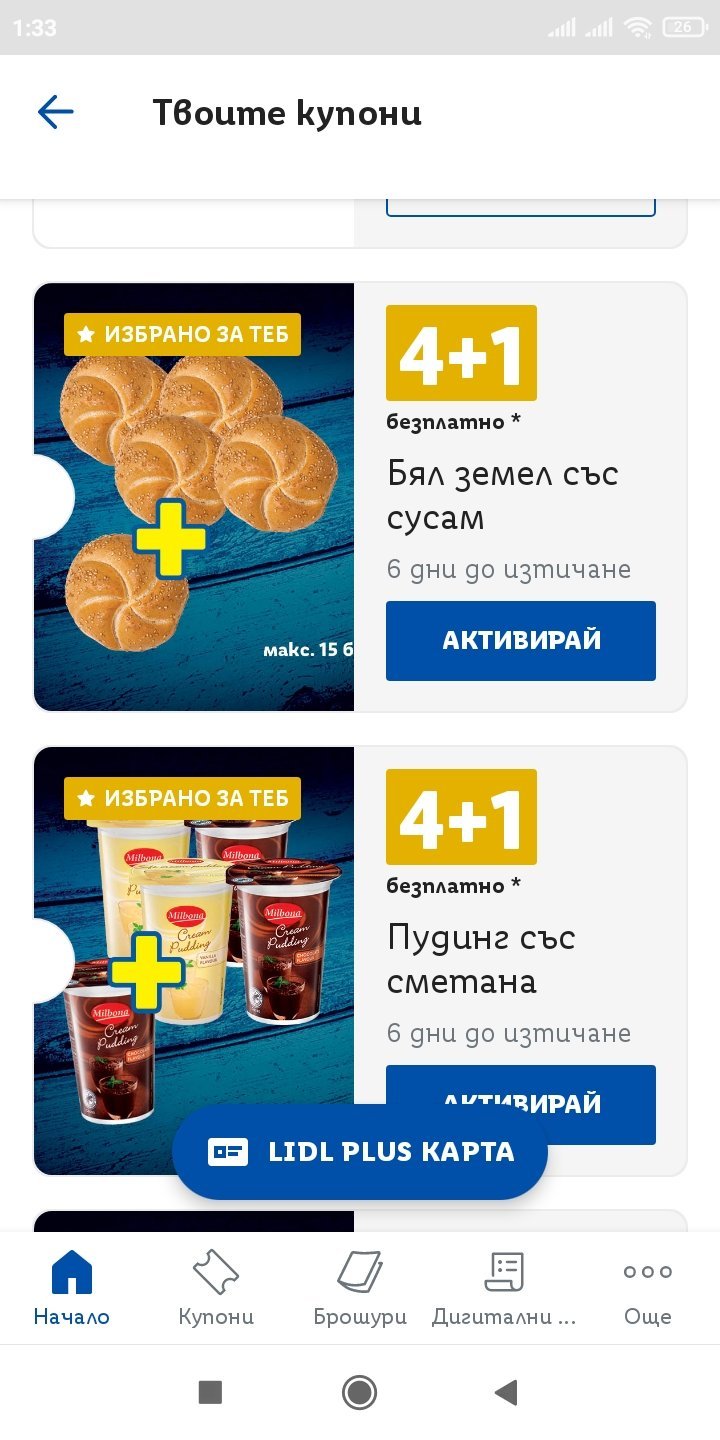Open the Още tab

(647, 1288)
